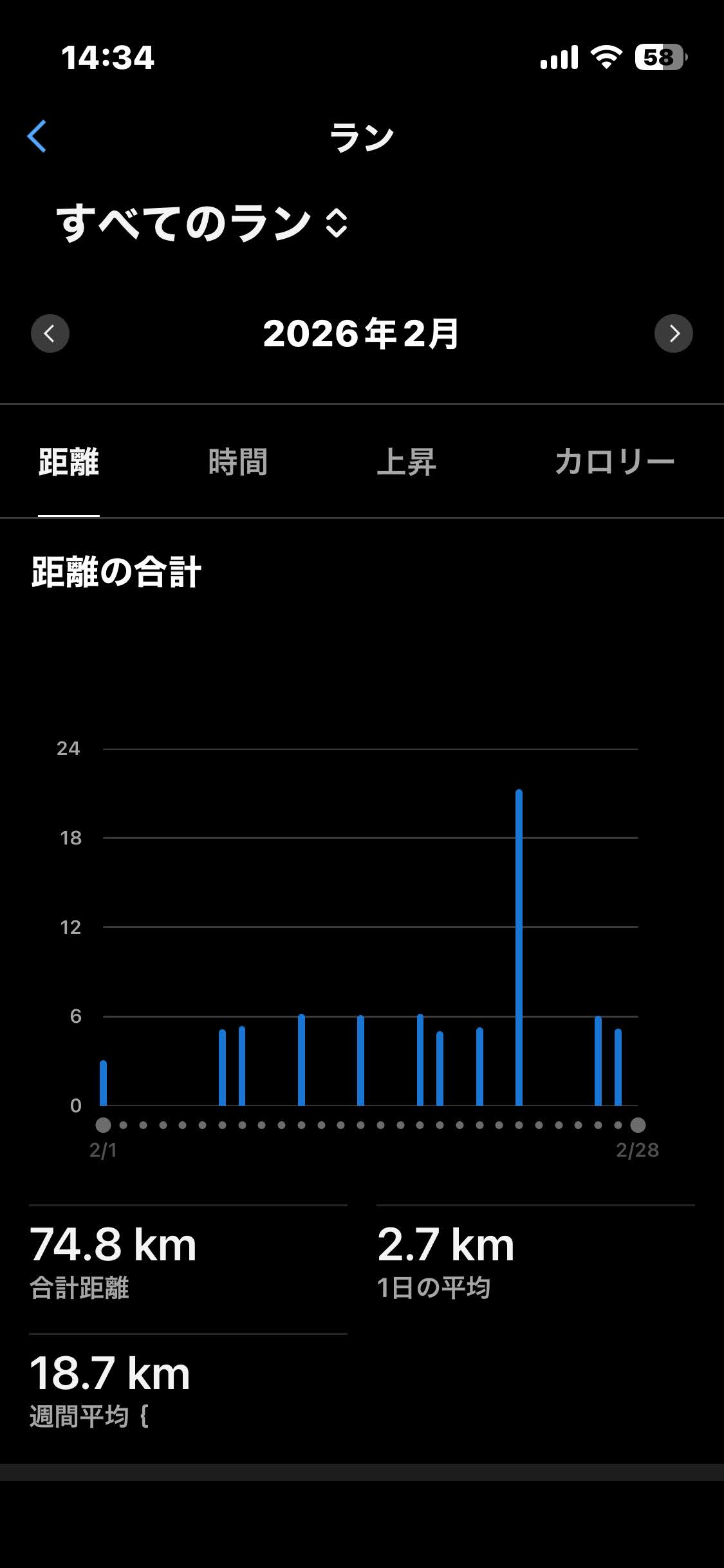Viewport: 724px width, 1568px height.
Task: Switch to the 上昇 tab
Action: pyautogui.click(x=407, y=462)
